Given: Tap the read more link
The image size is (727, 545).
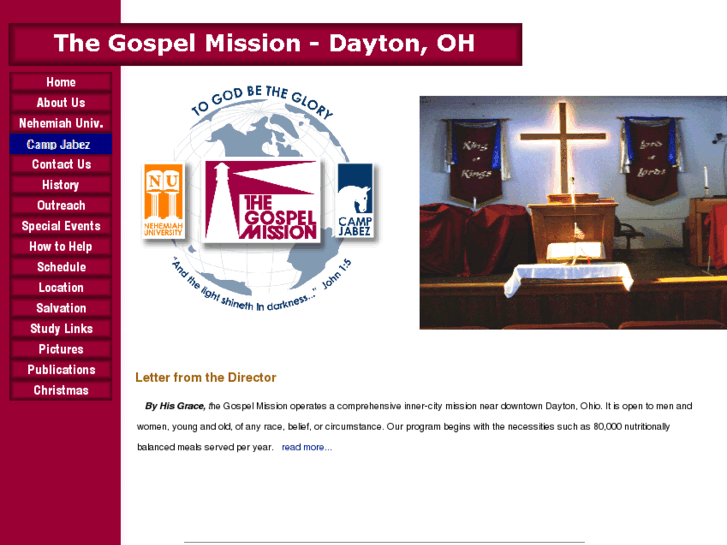Looking at the screenshot, I should (306, 447).
